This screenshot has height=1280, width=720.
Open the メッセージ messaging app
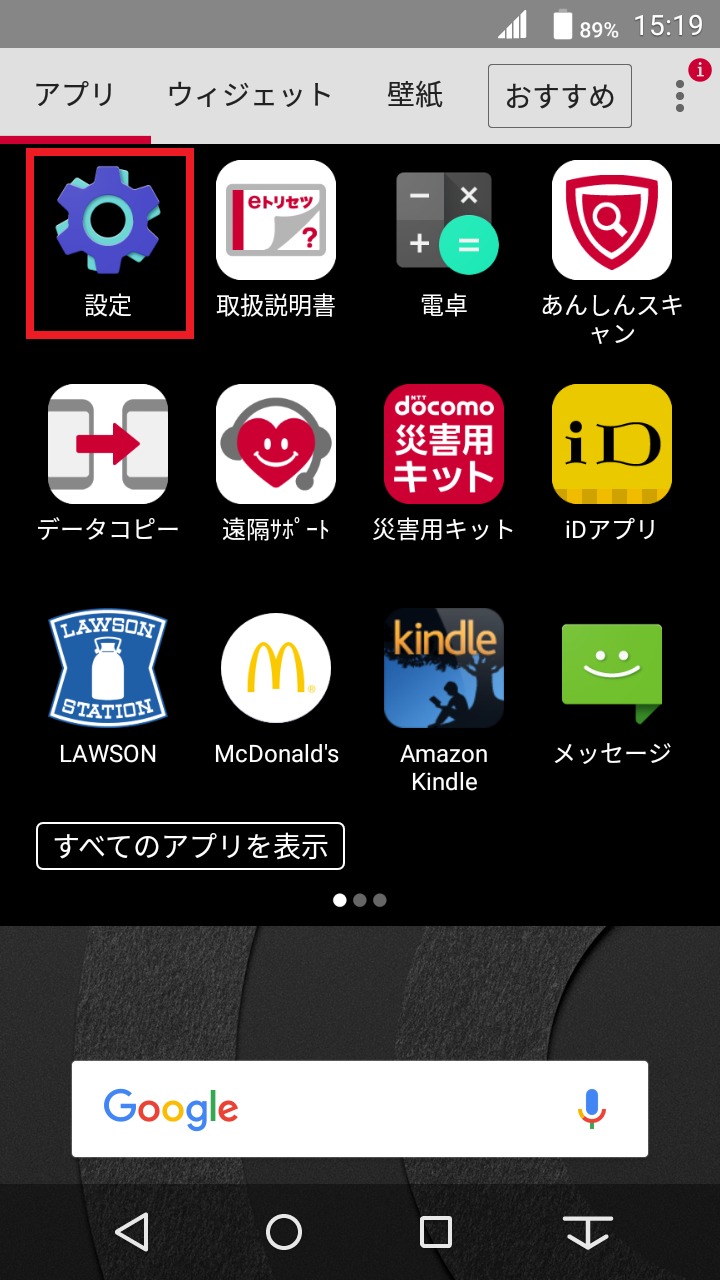pos(611,668)
